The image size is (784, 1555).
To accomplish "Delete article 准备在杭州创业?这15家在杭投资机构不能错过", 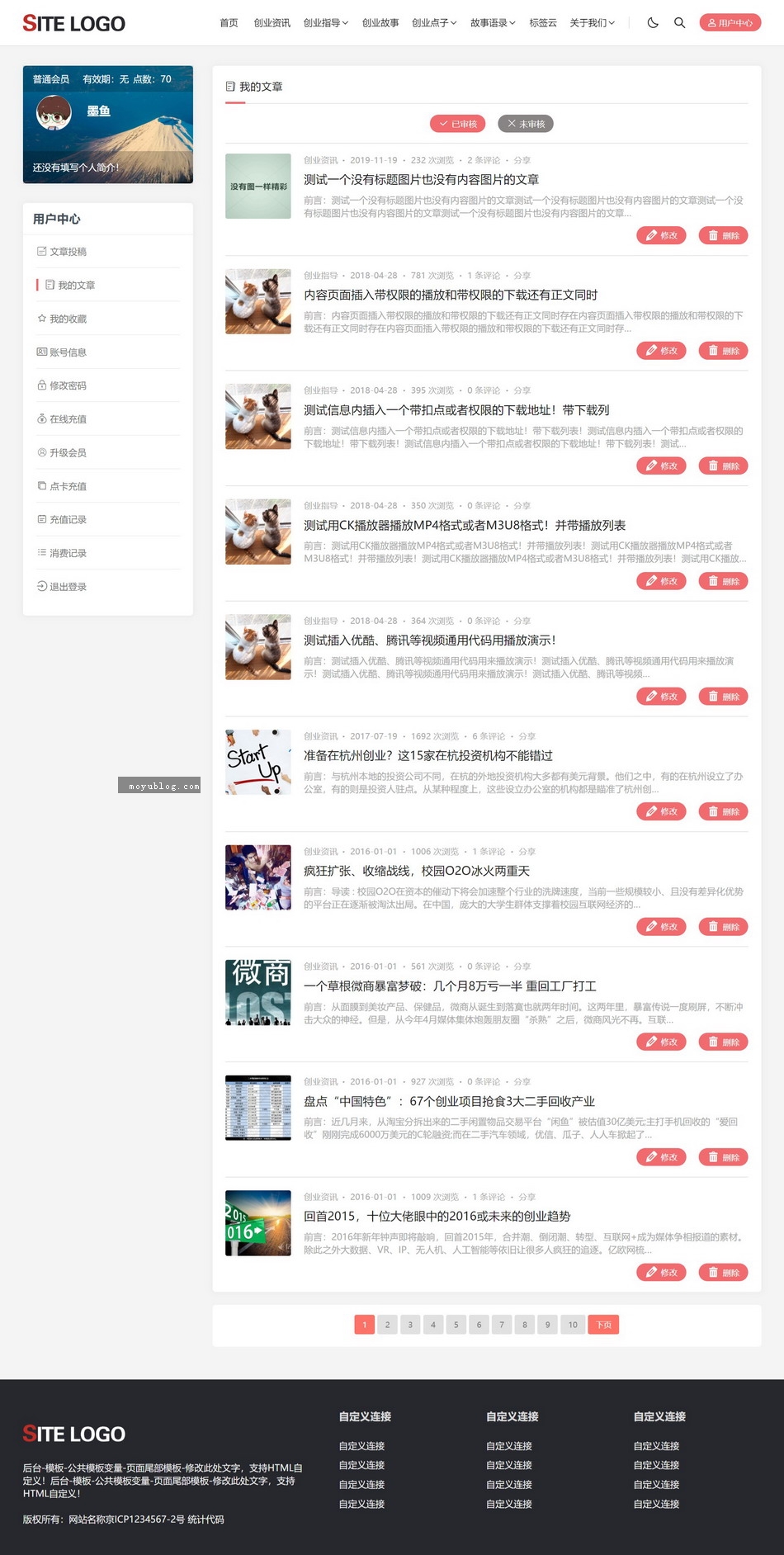I will coord(723,812).
